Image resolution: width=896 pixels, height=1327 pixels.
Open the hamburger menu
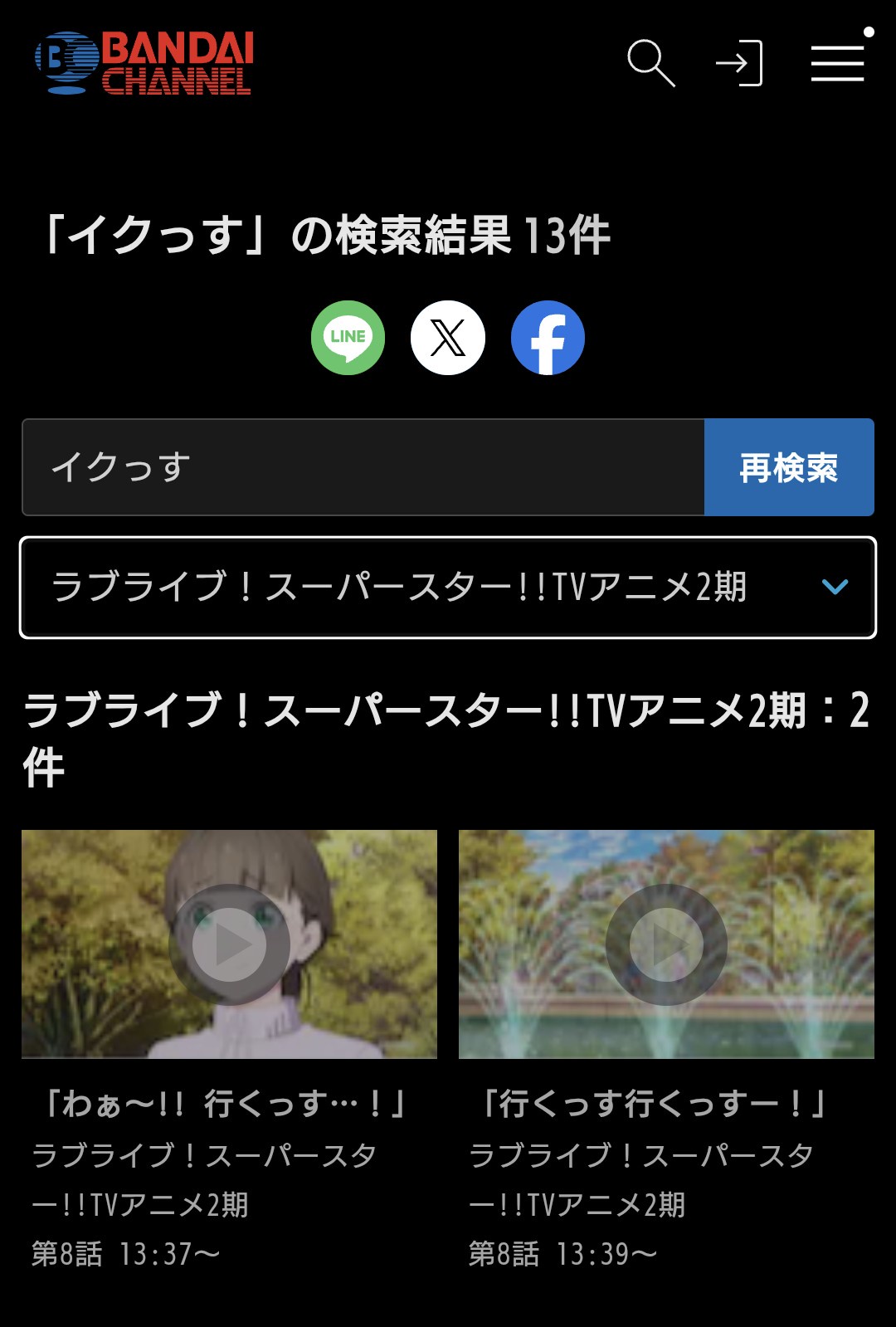(x=837, y=63)
